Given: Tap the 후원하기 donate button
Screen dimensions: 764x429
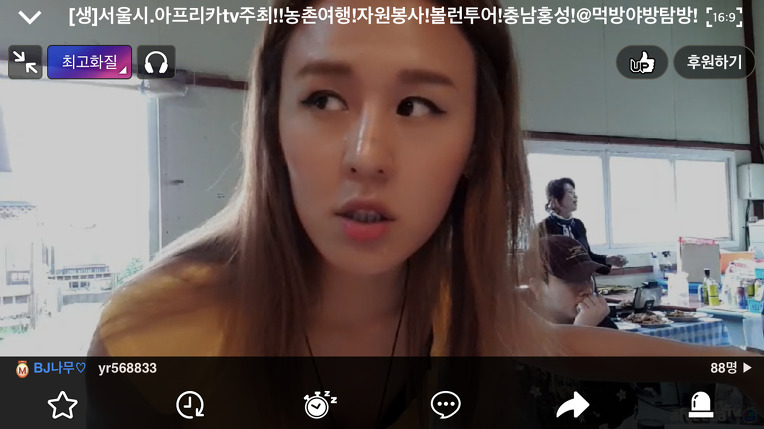Looking at the screenshot, I should pos(714,62).
